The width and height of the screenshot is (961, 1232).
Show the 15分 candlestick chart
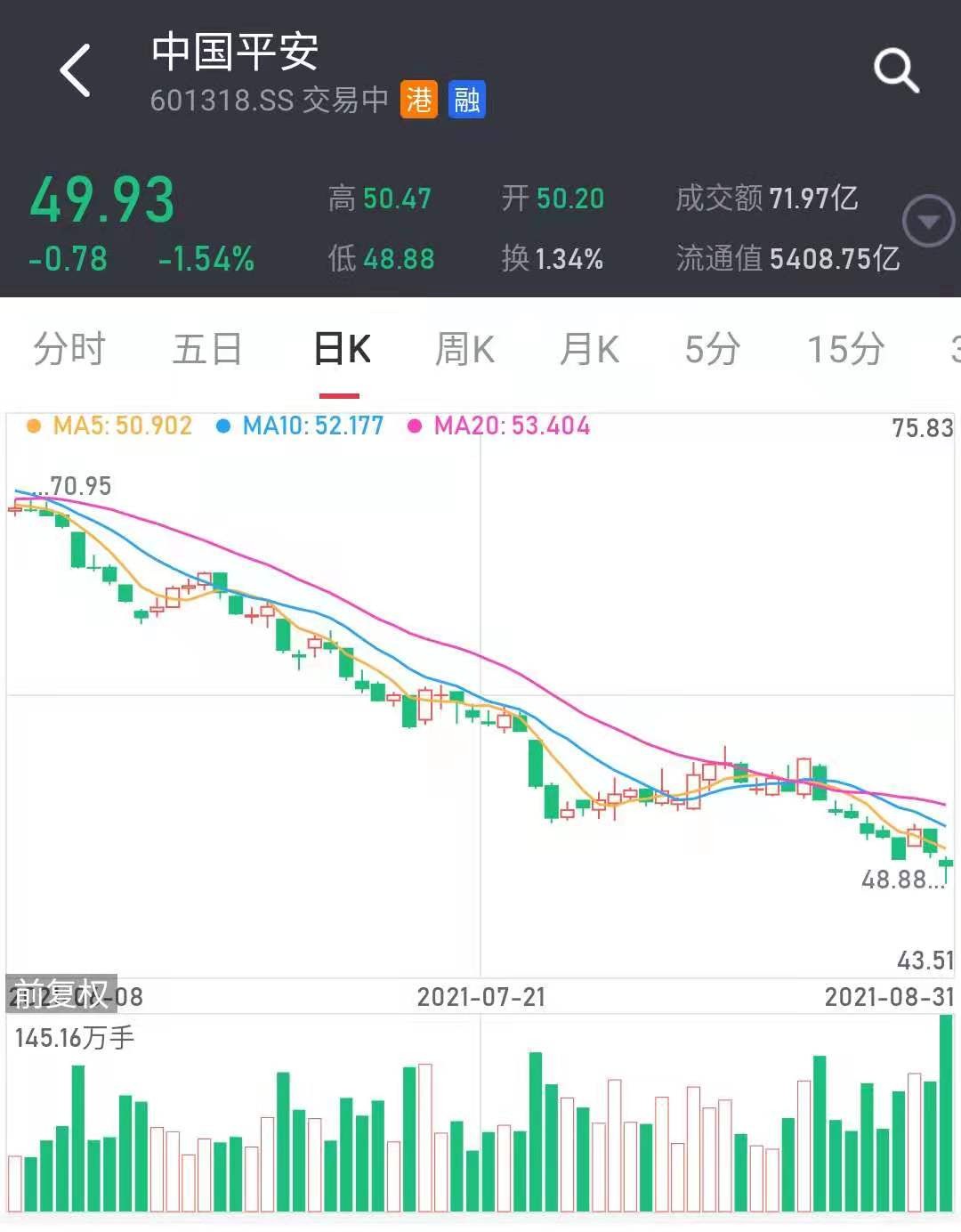click(845, 349)
